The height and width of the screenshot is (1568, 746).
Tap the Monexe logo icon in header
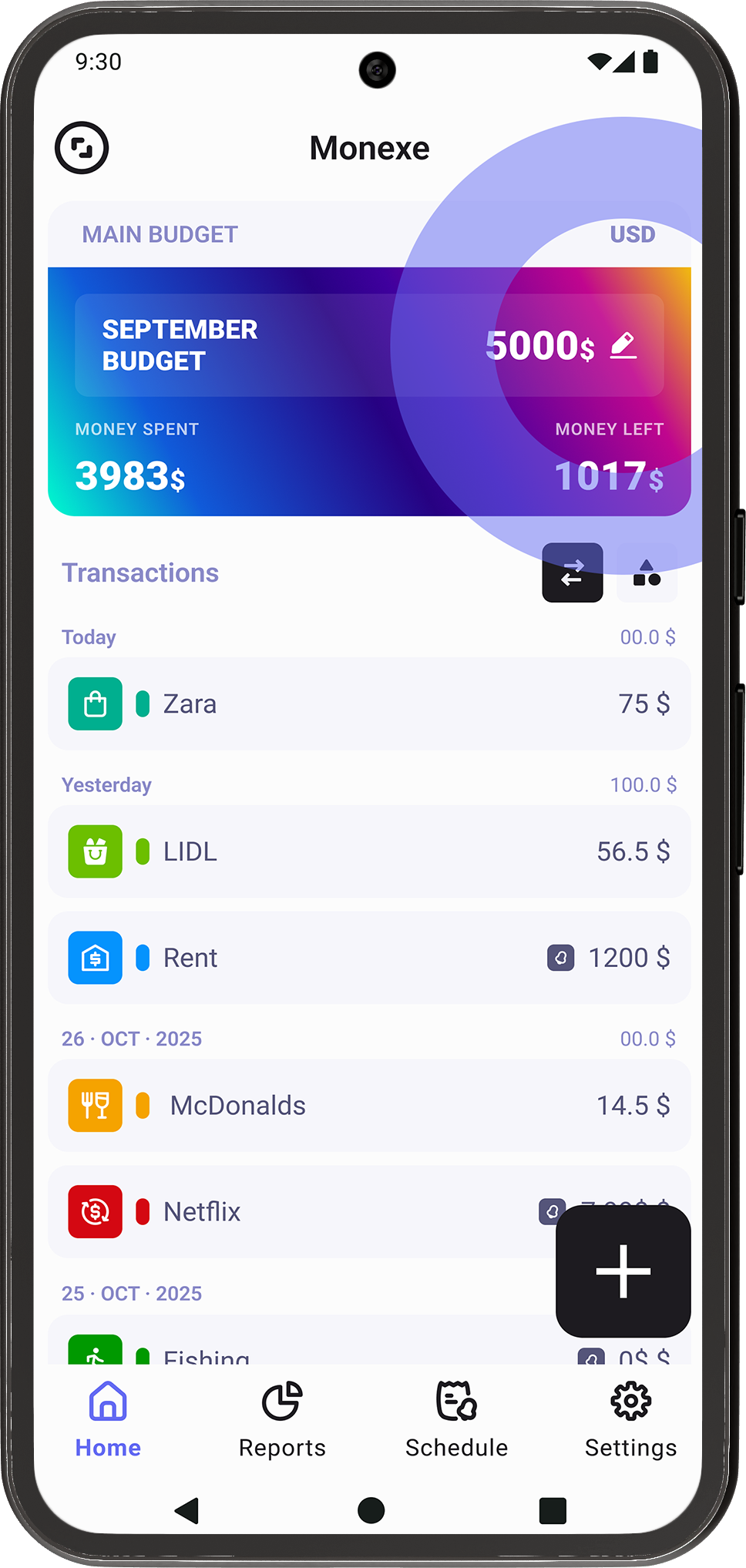82,148
